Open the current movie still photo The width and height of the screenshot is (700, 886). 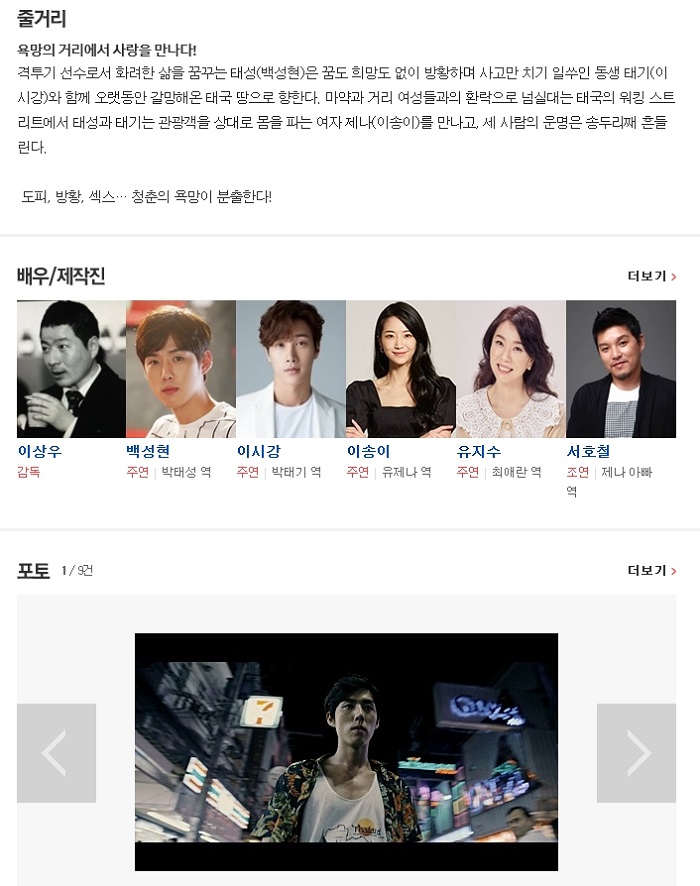[x=346, y=752]
